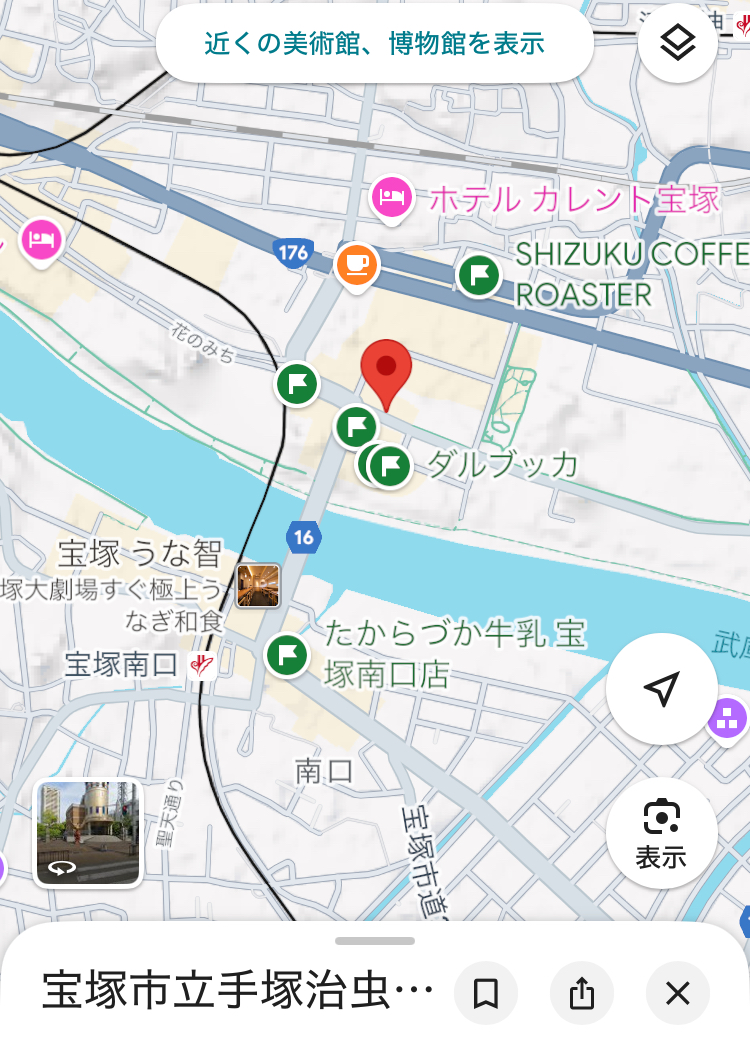Close the place info card

(x=677, y=993)
